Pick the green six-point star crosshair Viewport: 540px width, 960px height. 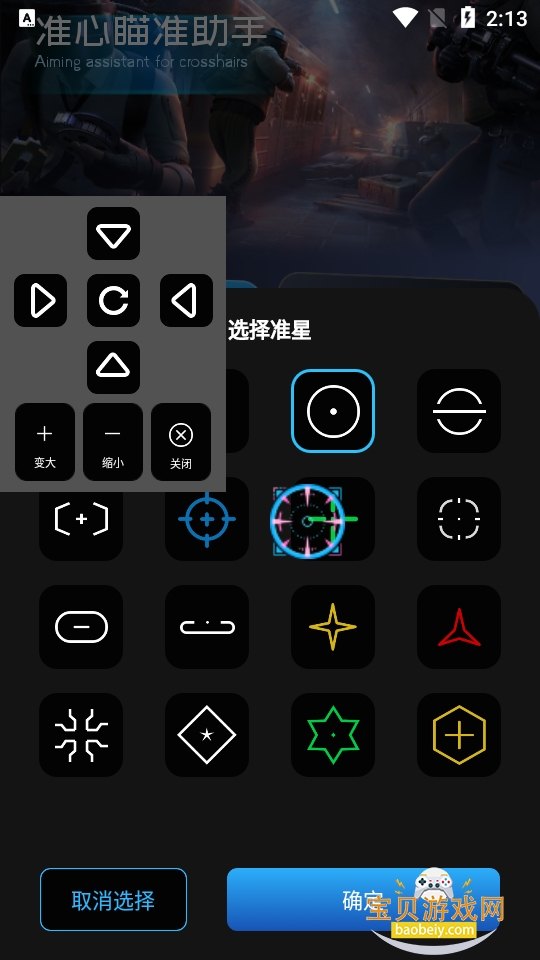(x=332, y=735)
